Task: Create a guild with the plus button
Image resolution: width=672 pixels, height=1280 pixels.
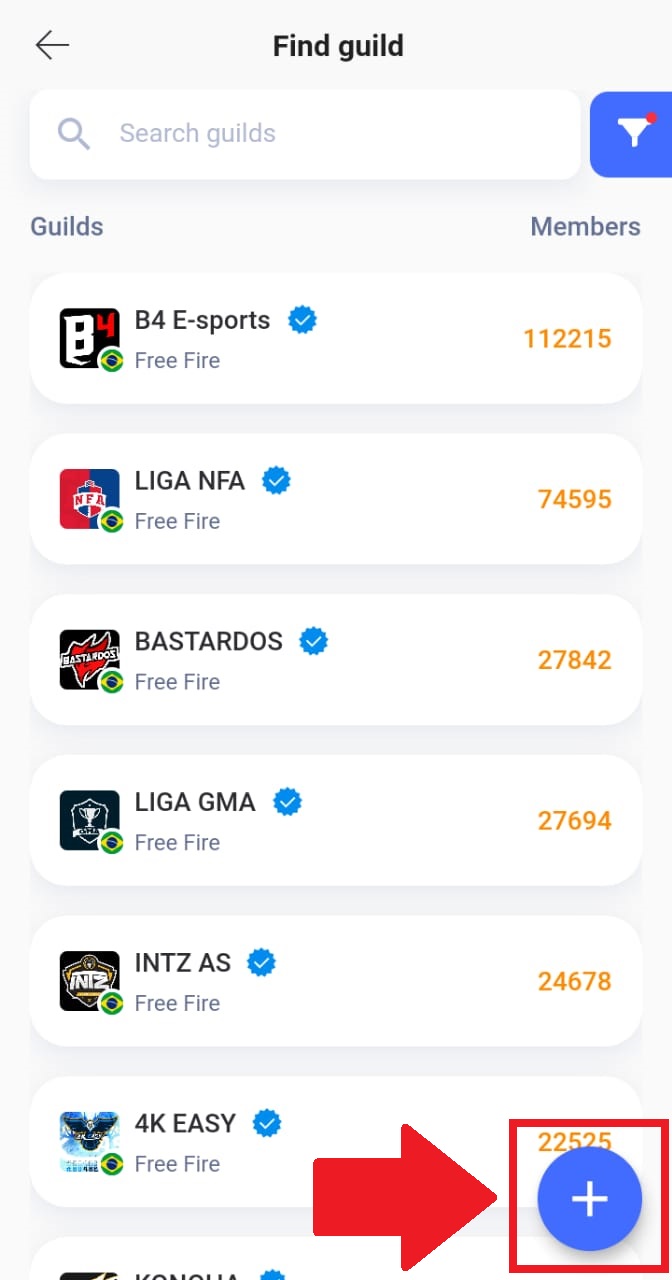Action: click(589, 1198)
